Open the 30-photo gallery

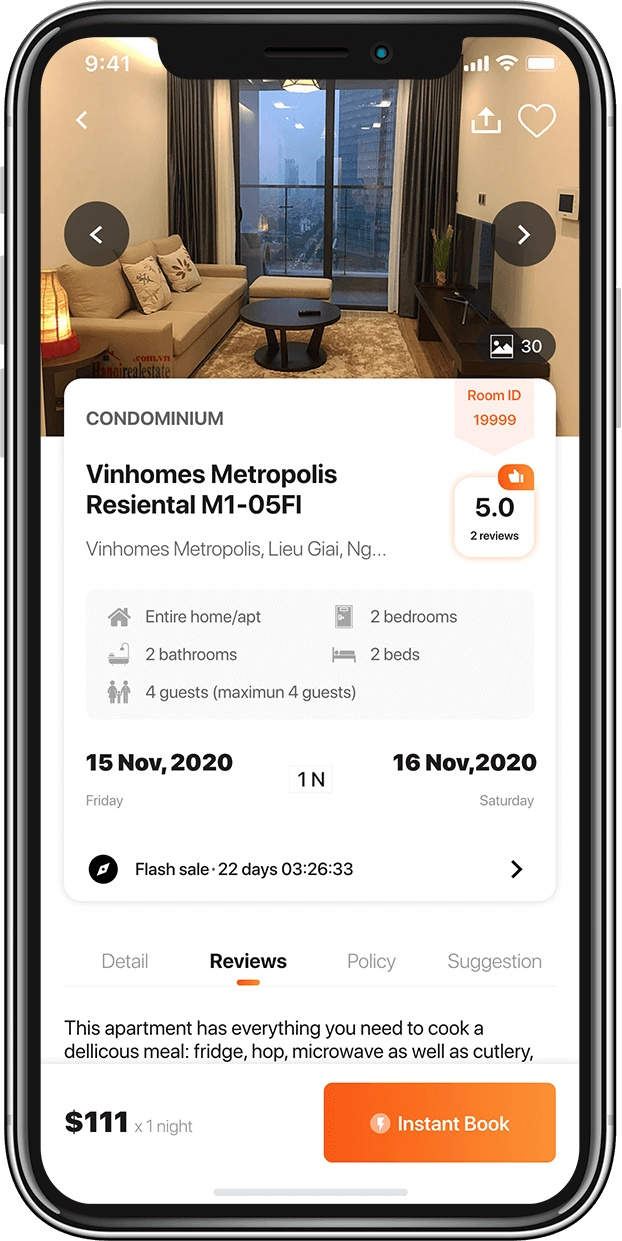[517, 347]
